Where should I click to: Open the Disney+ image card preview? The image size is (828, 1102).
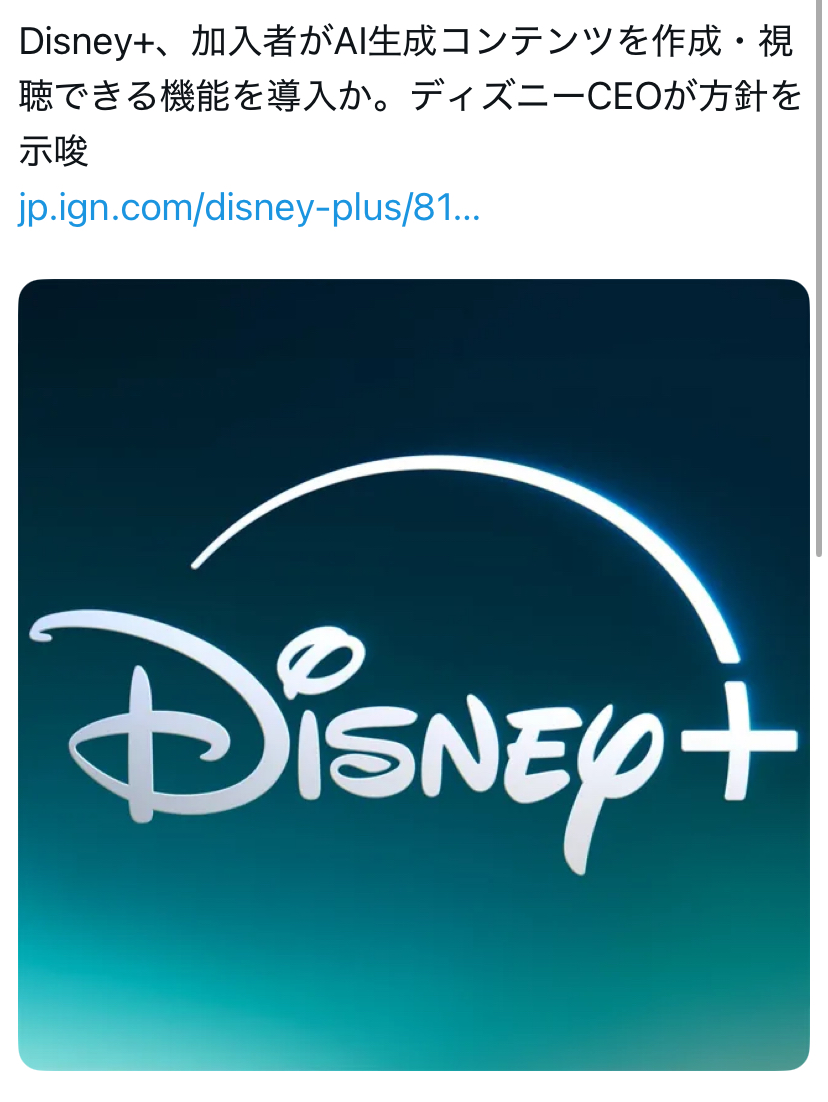pyautogui.click(x=413, y=675)
